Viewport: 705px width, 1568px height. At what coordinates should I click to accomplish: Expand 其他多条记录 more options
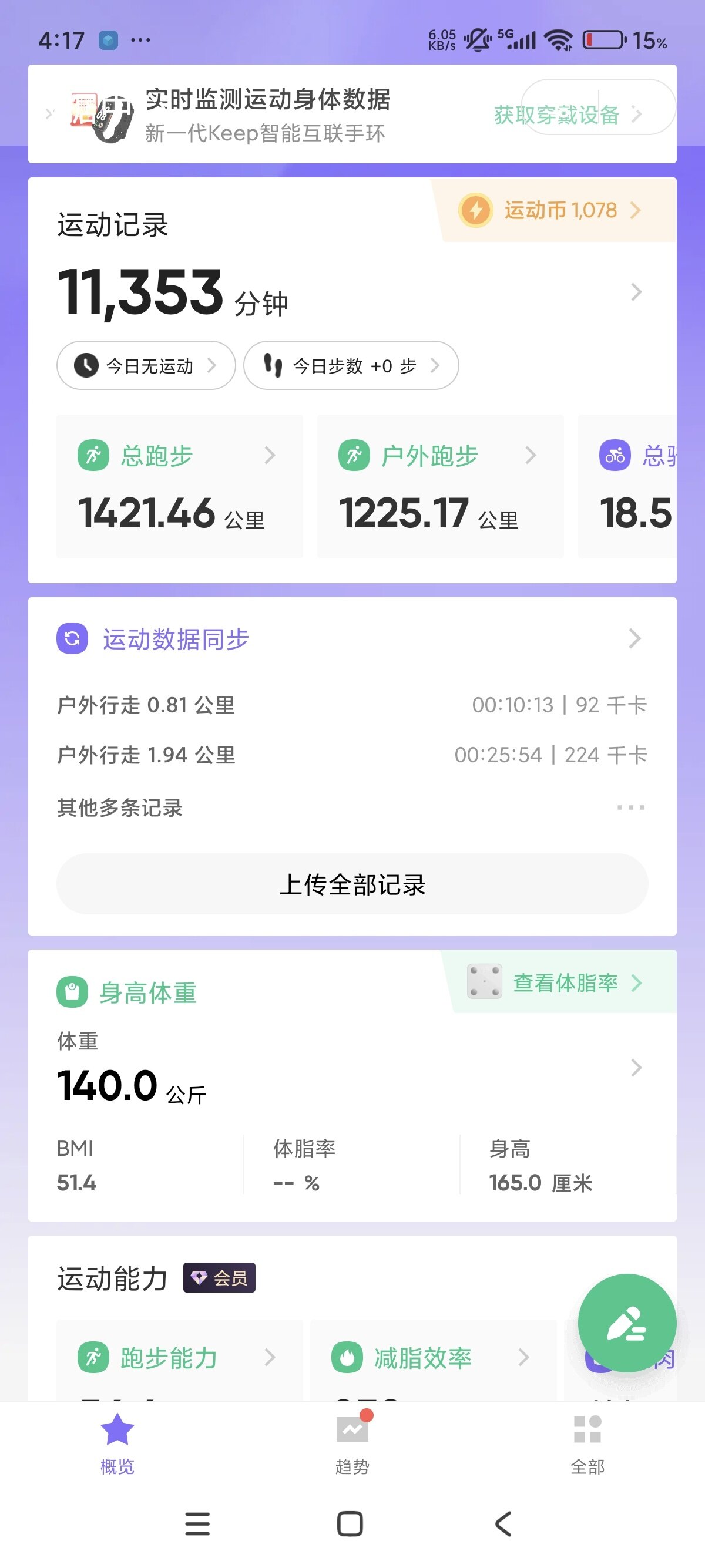point(631,807)
